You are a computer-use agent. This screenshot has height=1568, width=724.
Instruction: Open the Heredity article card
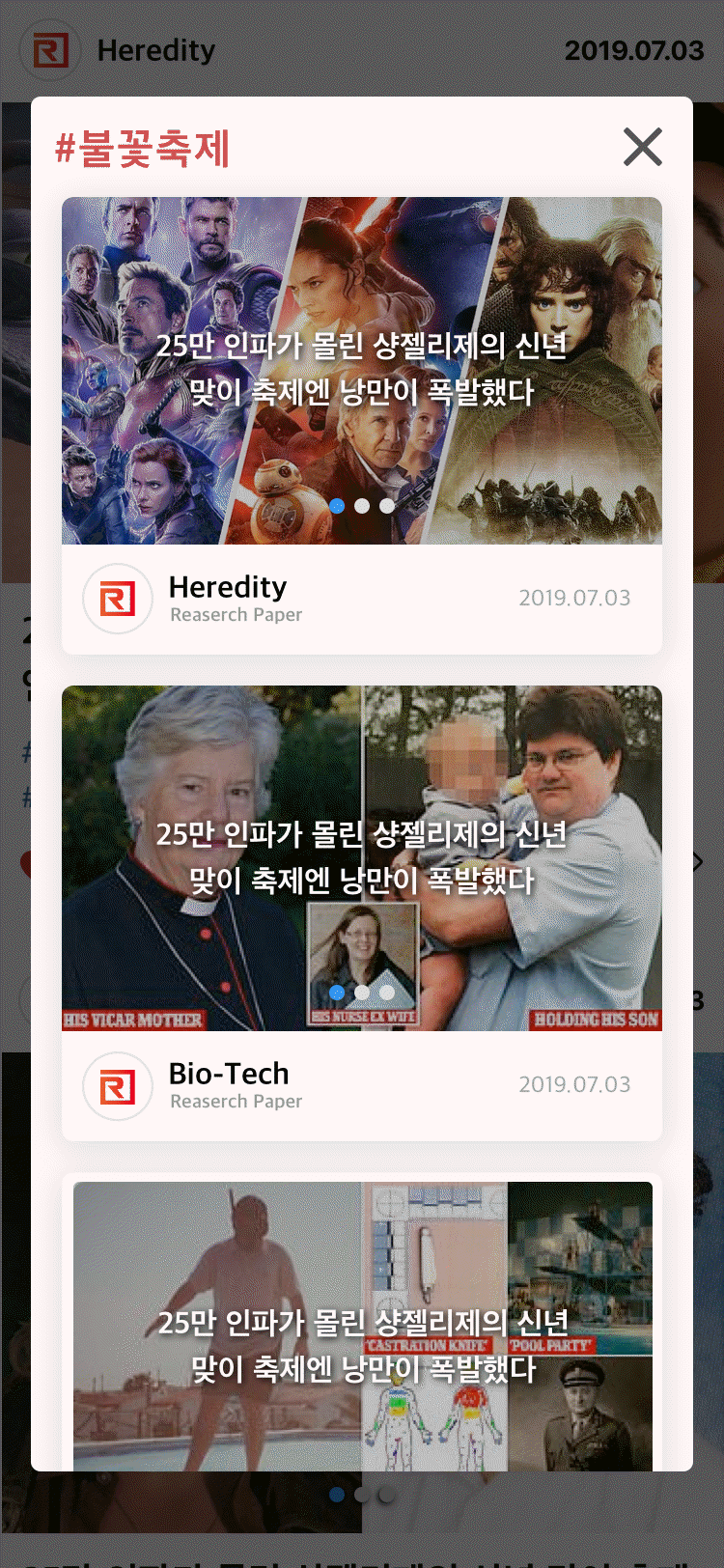point(362,426)
